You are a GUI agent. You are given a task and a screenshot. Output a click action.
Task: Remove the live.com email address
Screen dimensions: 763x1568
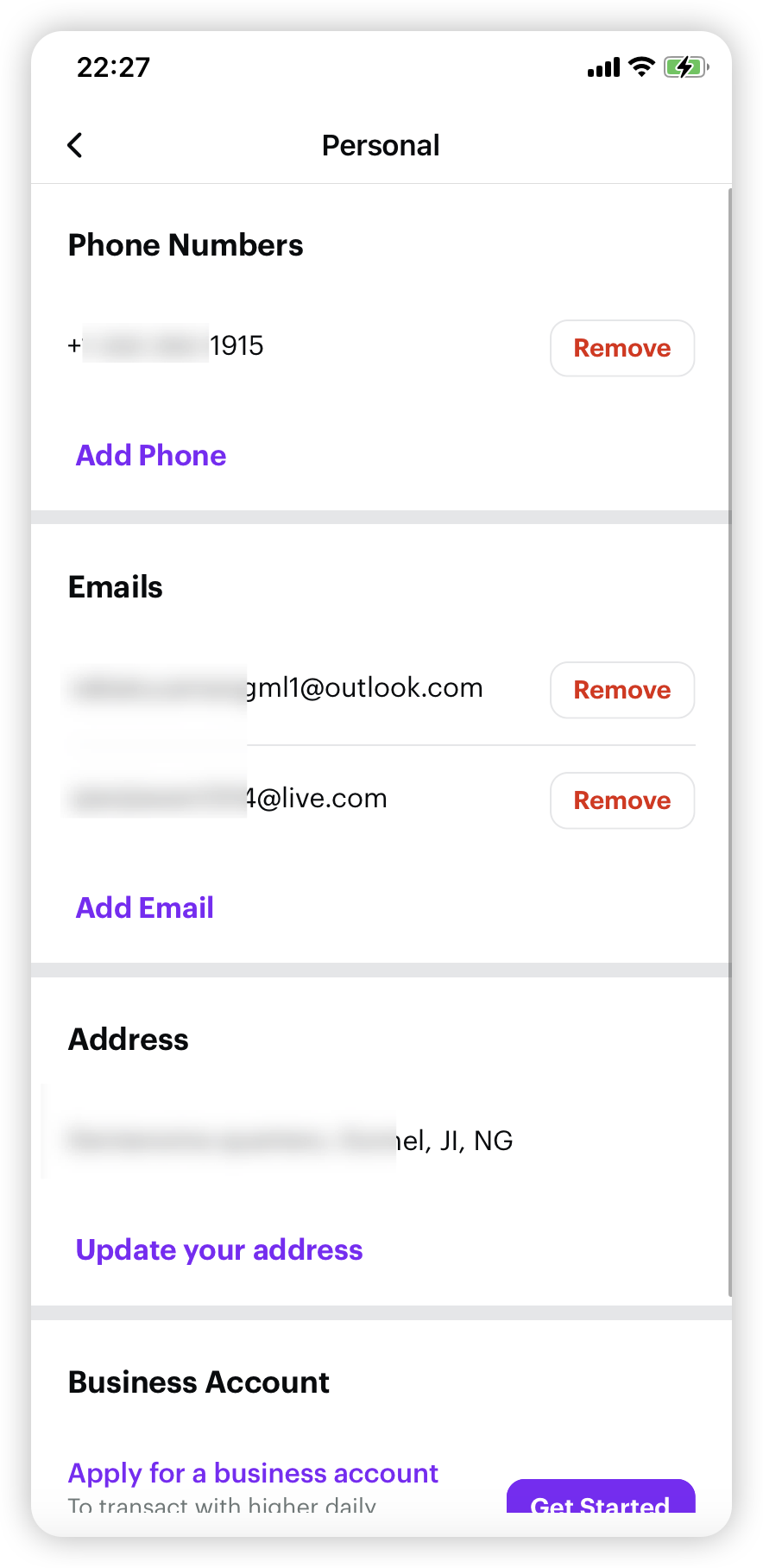621,800
